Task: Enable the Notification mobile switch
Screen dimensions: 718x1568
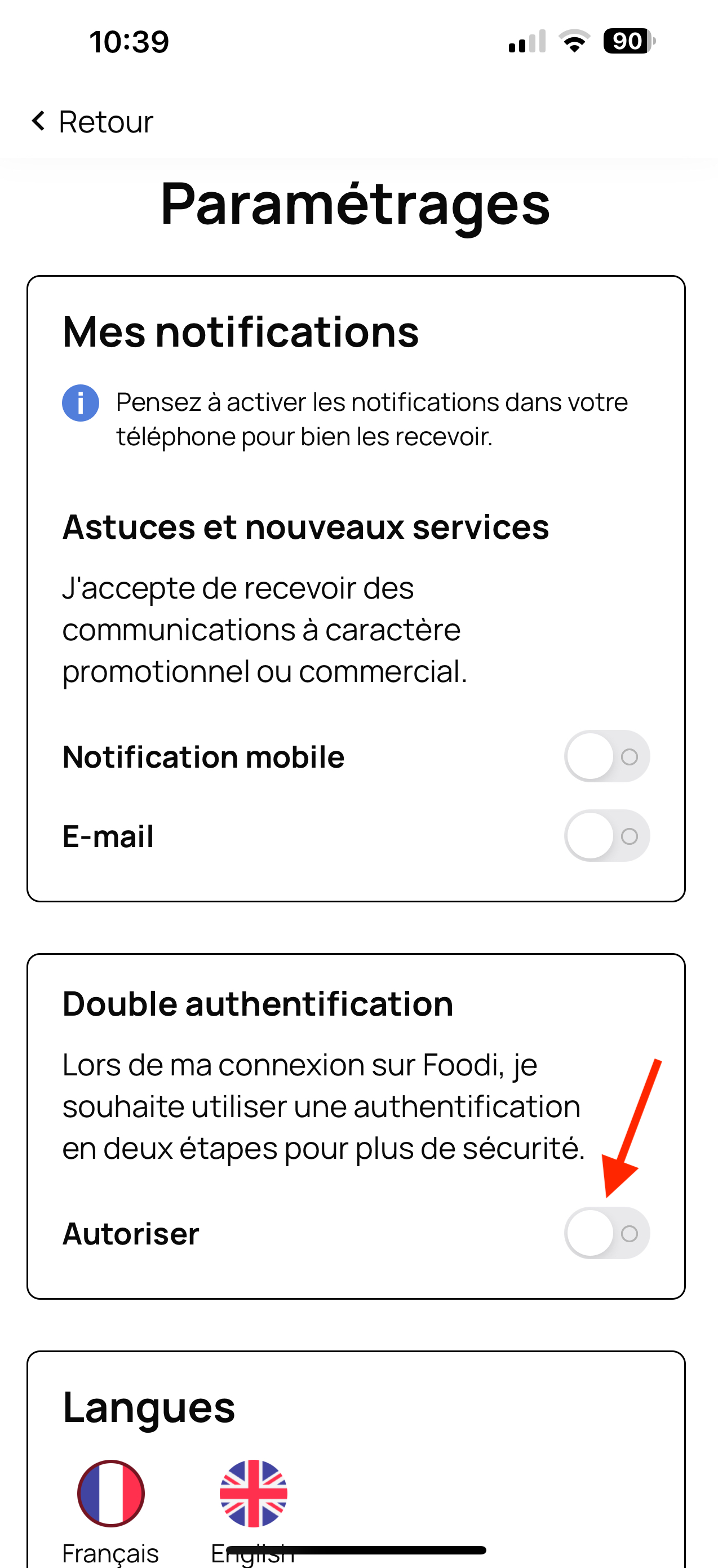Action: pos(606,756)
